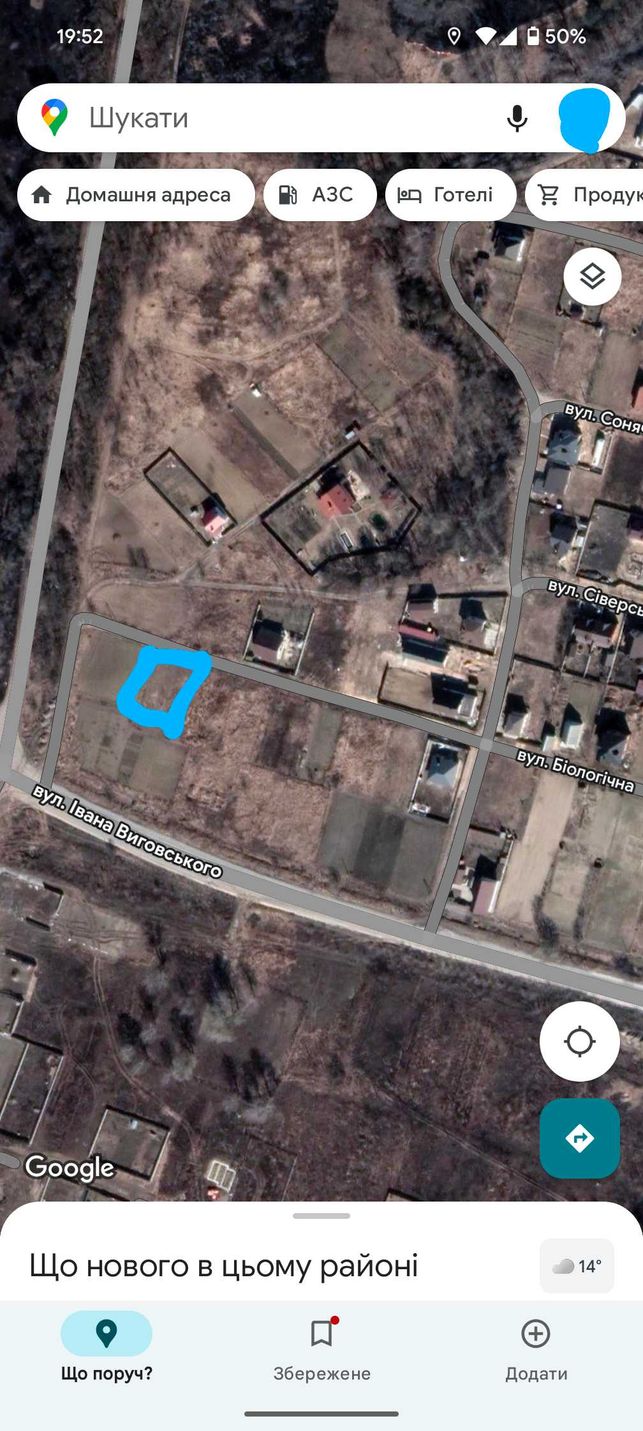
Task: Center map on my location
Action: (x=579, y=1042)
